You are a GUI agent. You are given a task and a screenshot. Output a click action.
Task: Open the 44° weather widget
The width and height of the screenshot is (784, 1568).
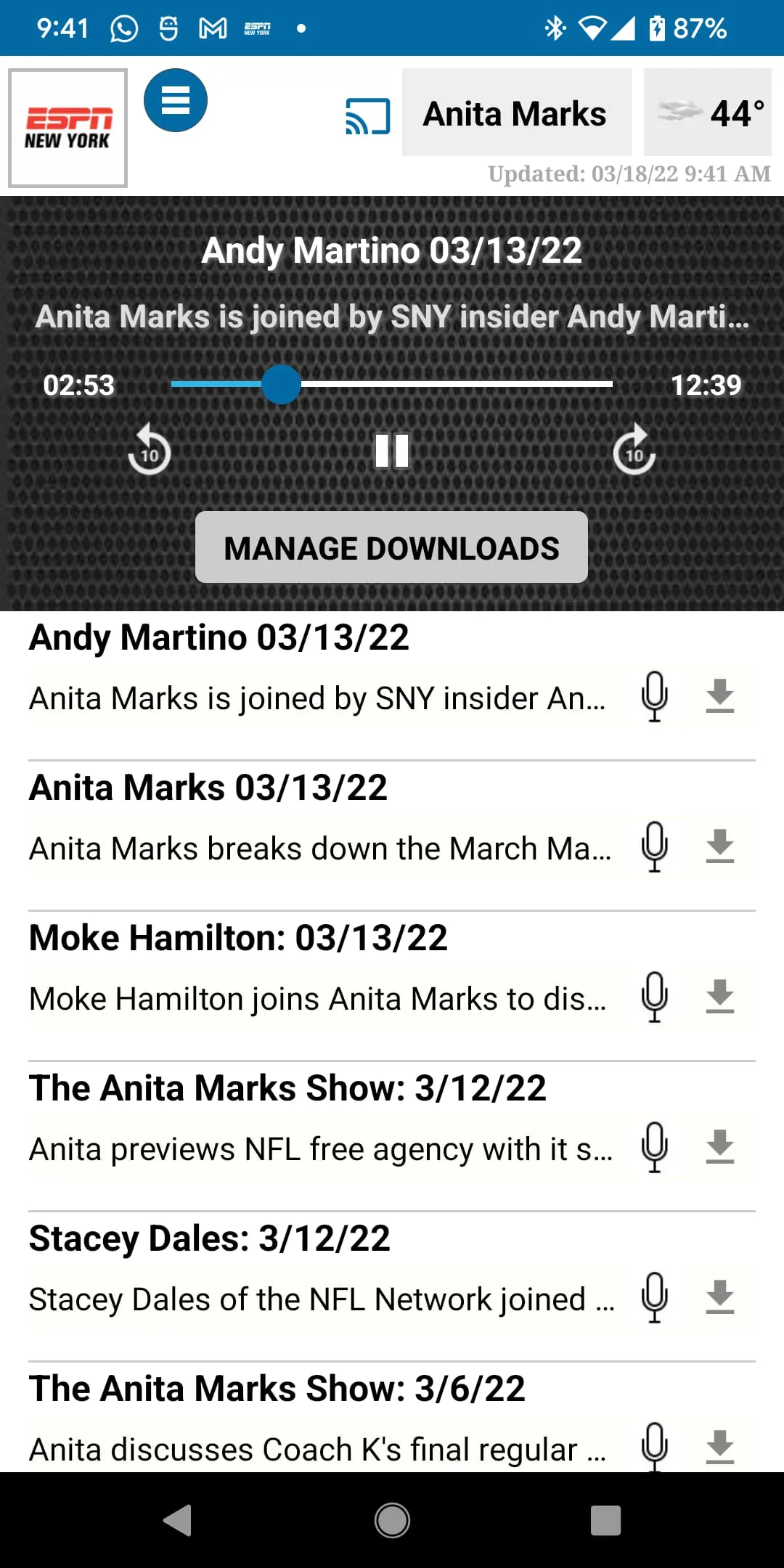[708, 113]
